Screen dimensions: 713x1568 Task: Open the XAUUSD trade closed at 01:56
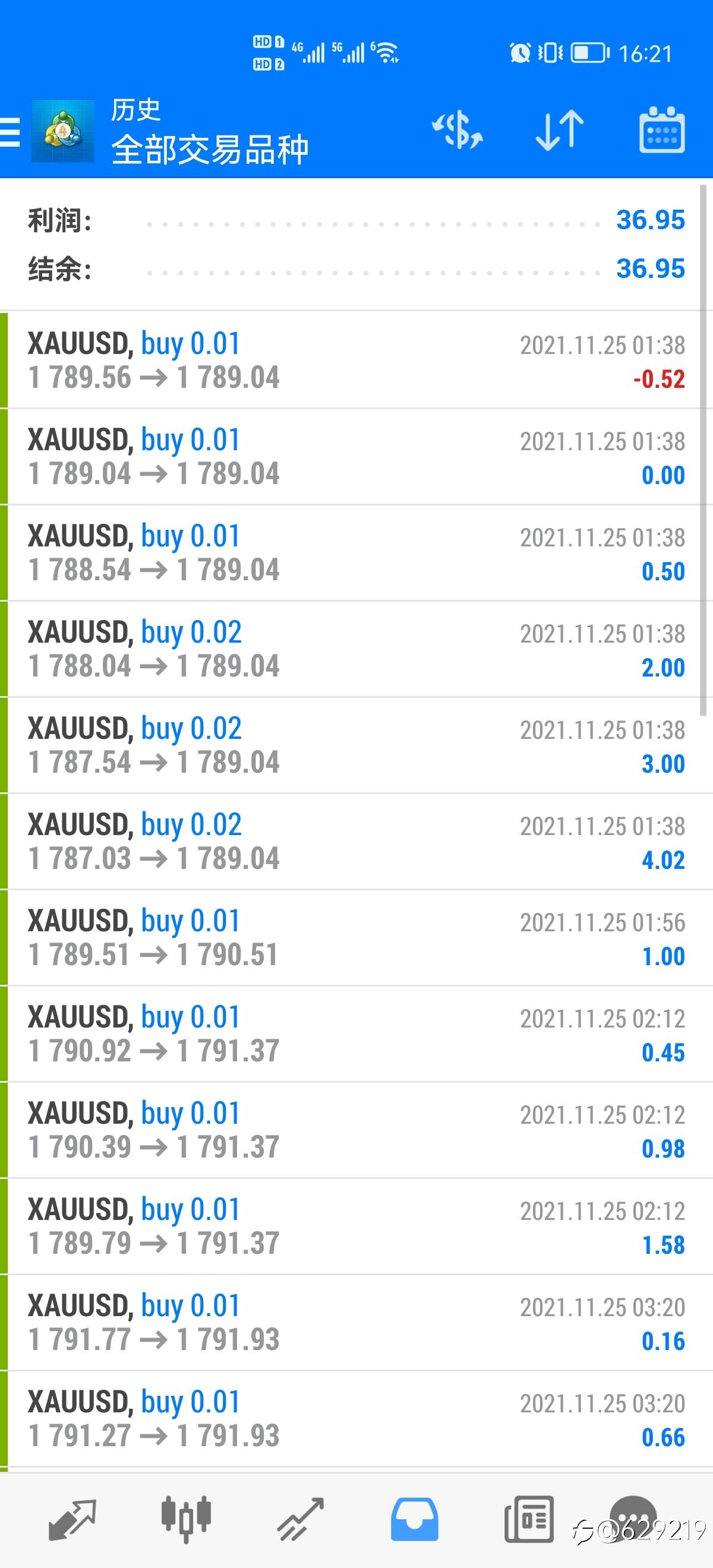pos(356,937)
